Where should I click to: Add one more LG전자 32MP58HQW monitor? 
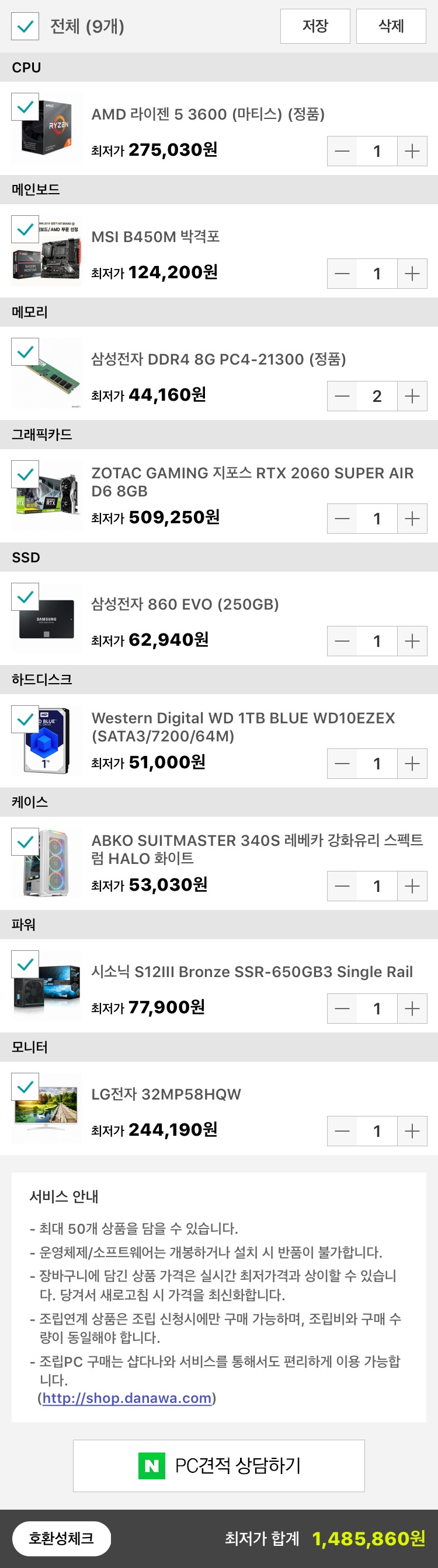(412, 1131)
